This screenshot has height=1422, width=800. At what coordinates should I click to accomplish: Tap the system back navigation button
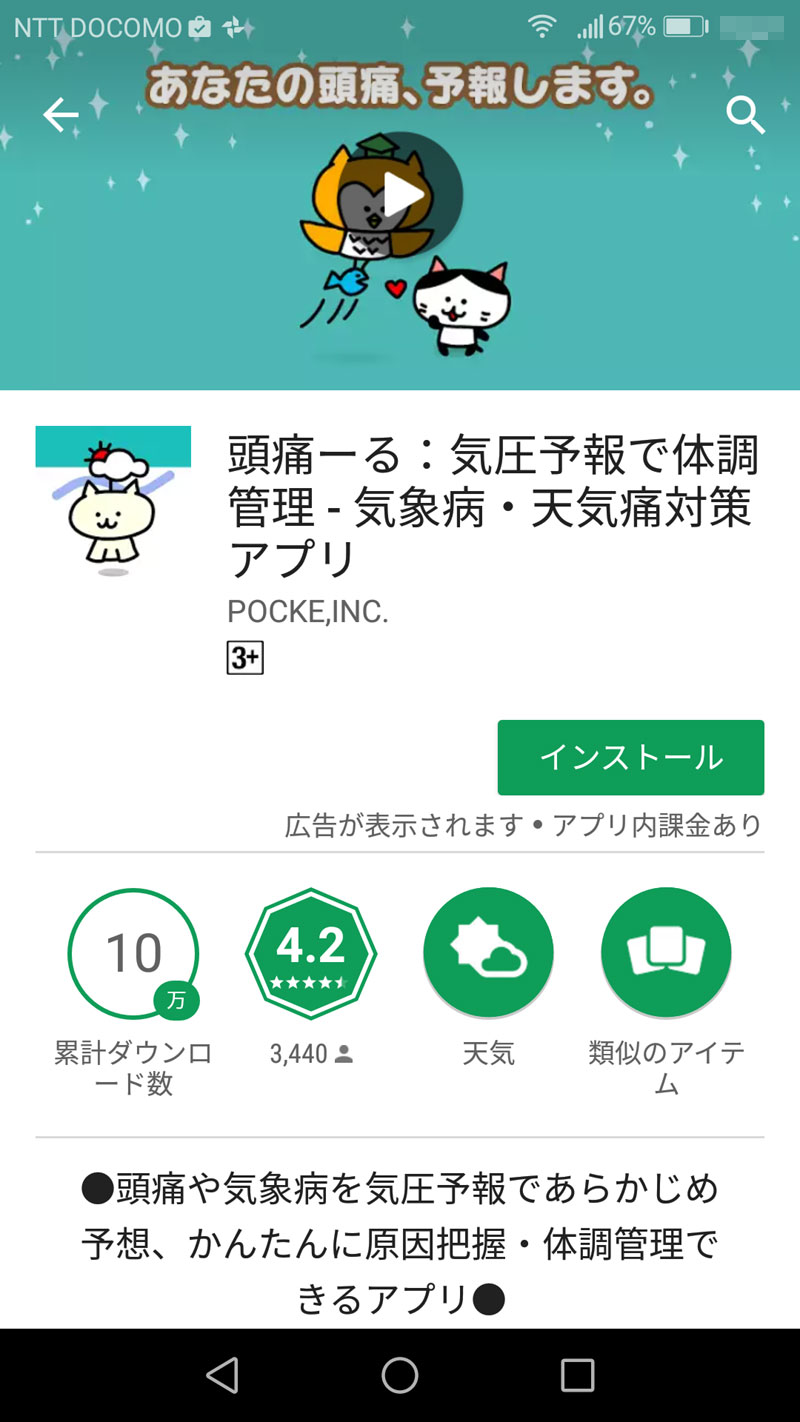tap(222, 1376)
